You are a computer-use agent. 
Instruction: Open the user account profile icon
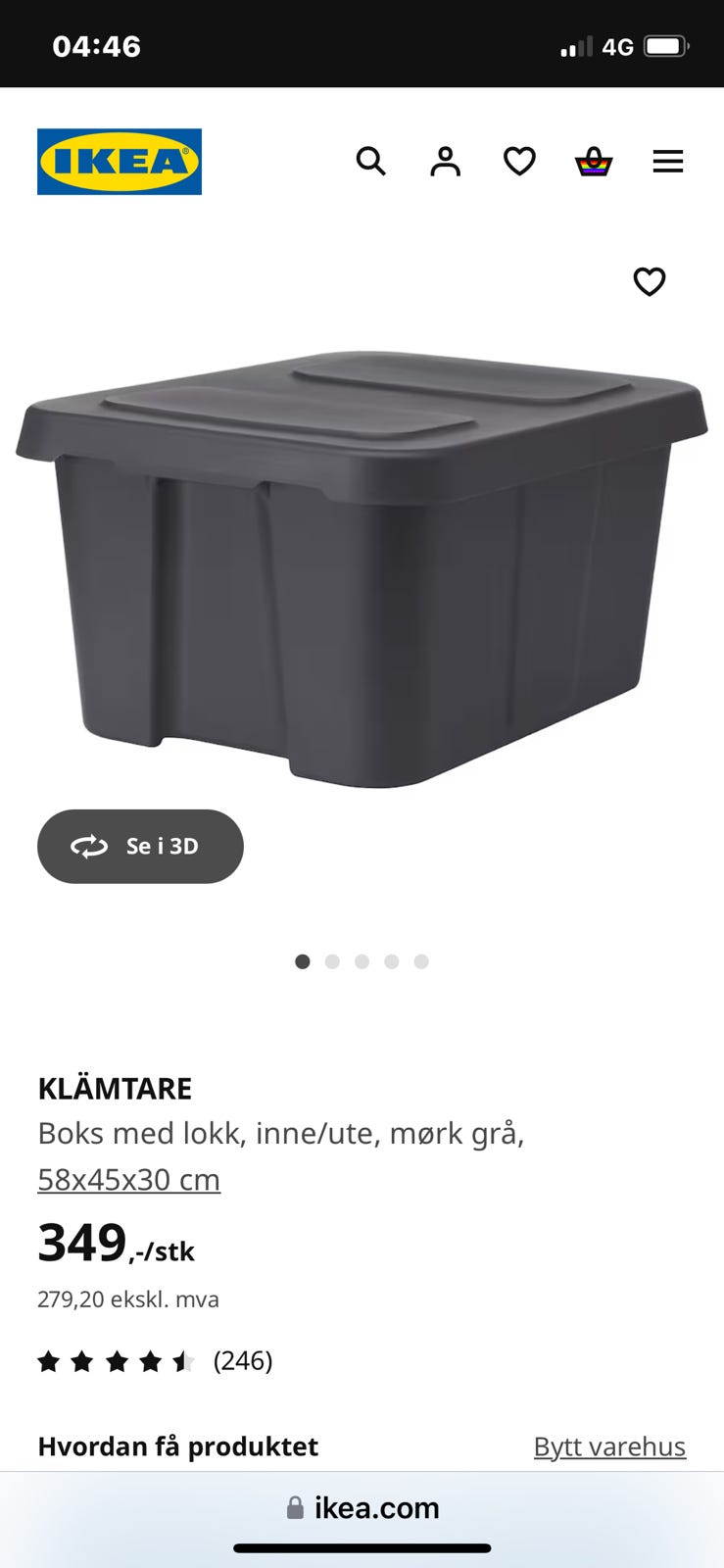click(x=445, y=162)
